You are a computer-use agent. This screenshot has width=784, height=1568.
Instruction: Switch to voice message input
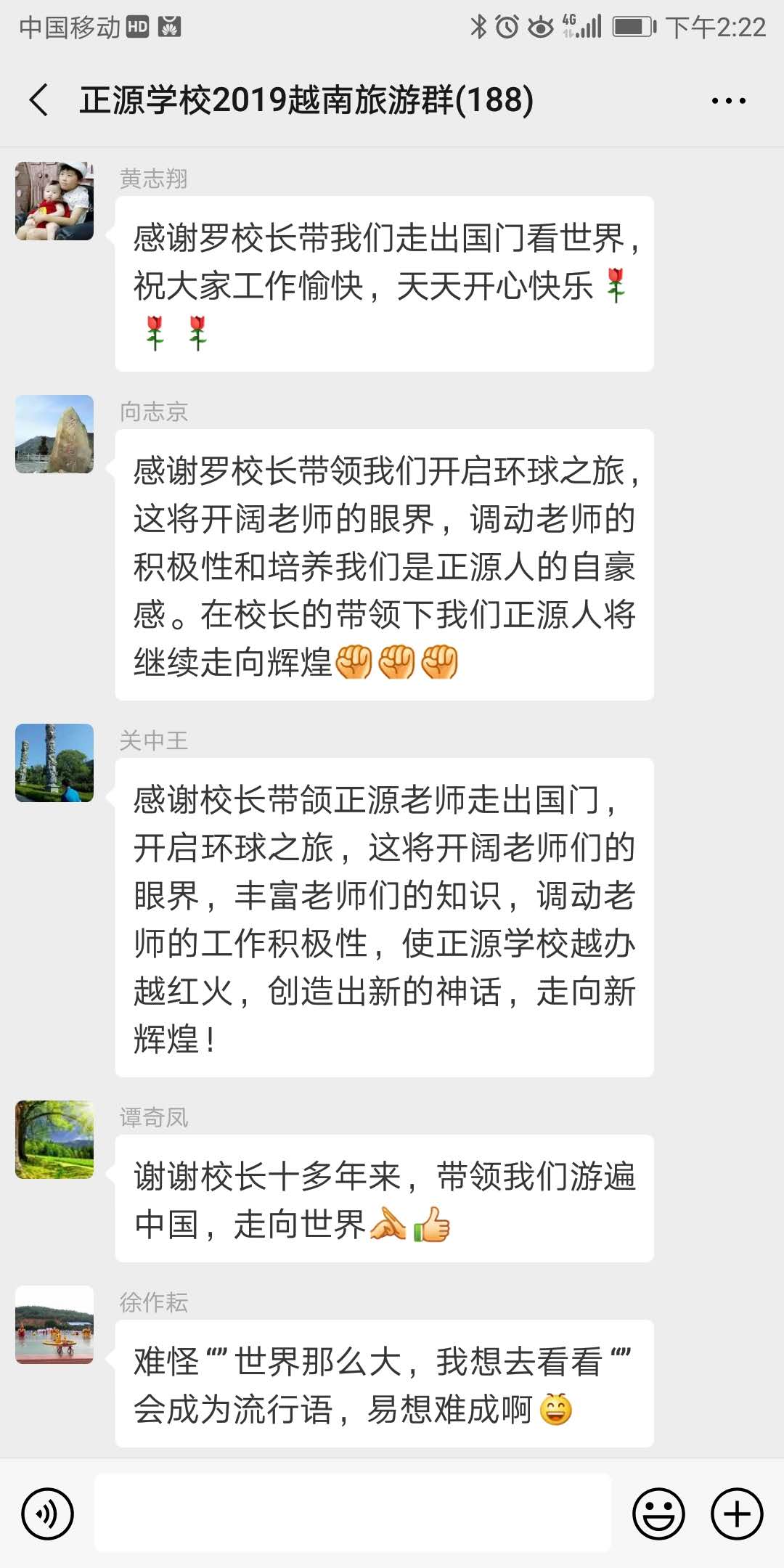[47, 1514]
